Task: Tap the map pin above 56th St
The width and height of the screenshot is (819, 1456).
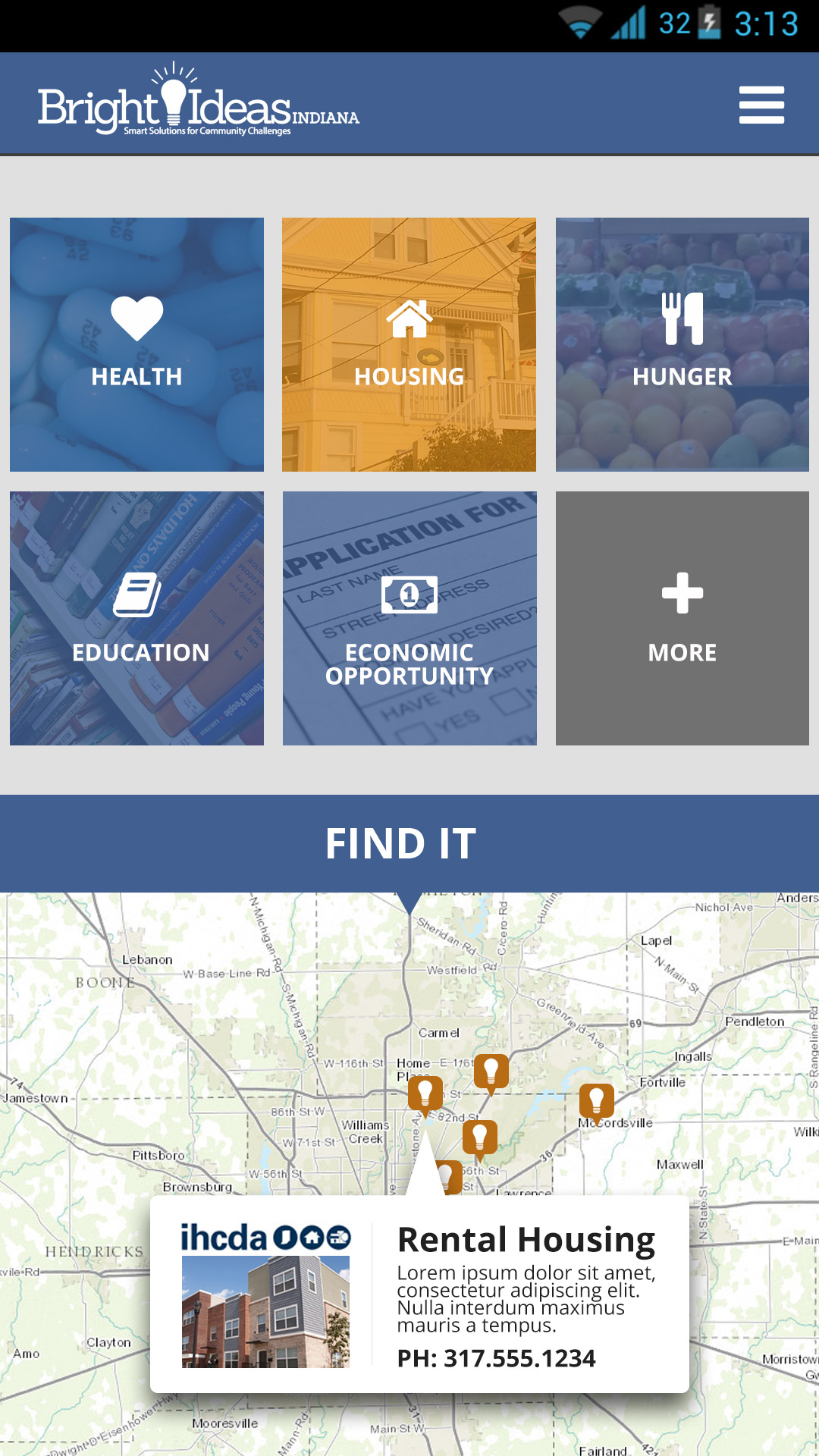Action: point(479,1137)
